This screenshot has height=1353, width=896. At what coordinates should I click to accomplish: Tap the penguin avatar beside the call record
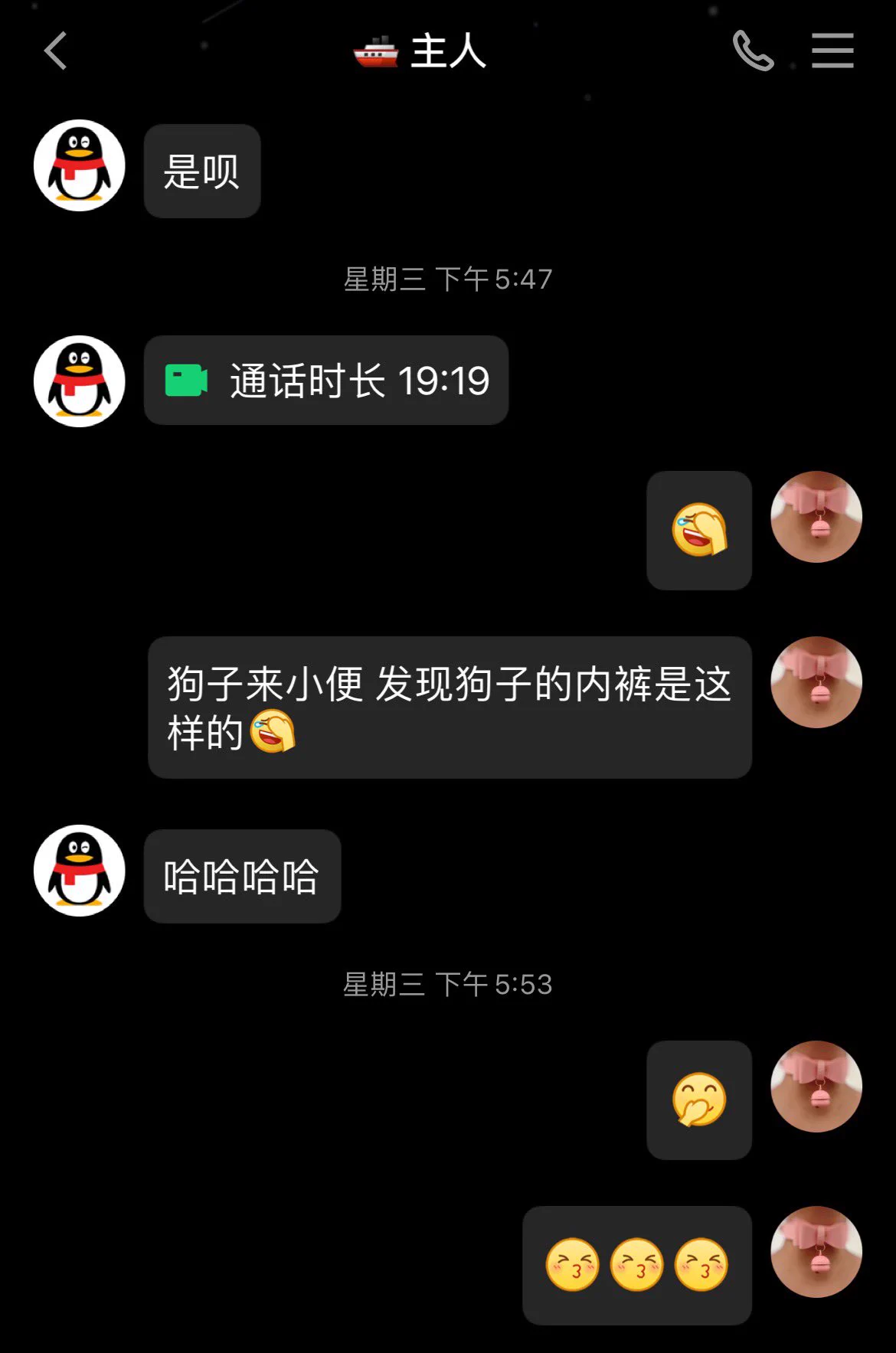pos(77,378)
